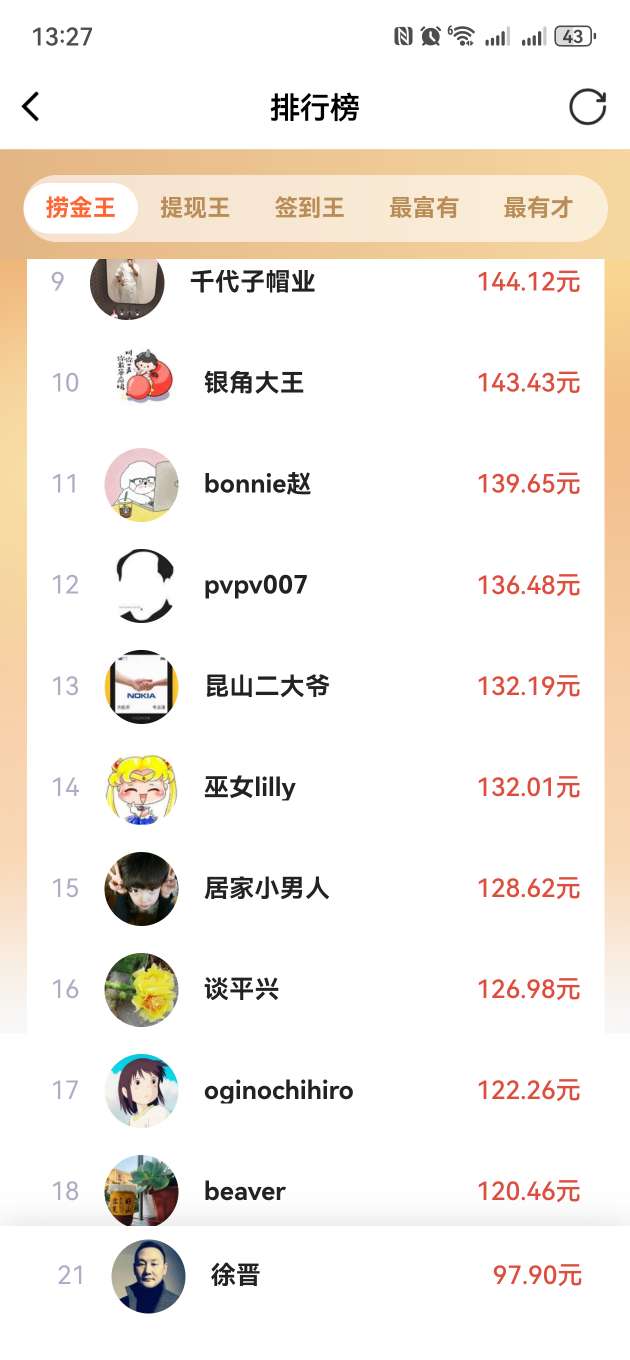The image size is (630, 1360).
Task: Tap the pvpv007 row
Action: tap(315, 585)
